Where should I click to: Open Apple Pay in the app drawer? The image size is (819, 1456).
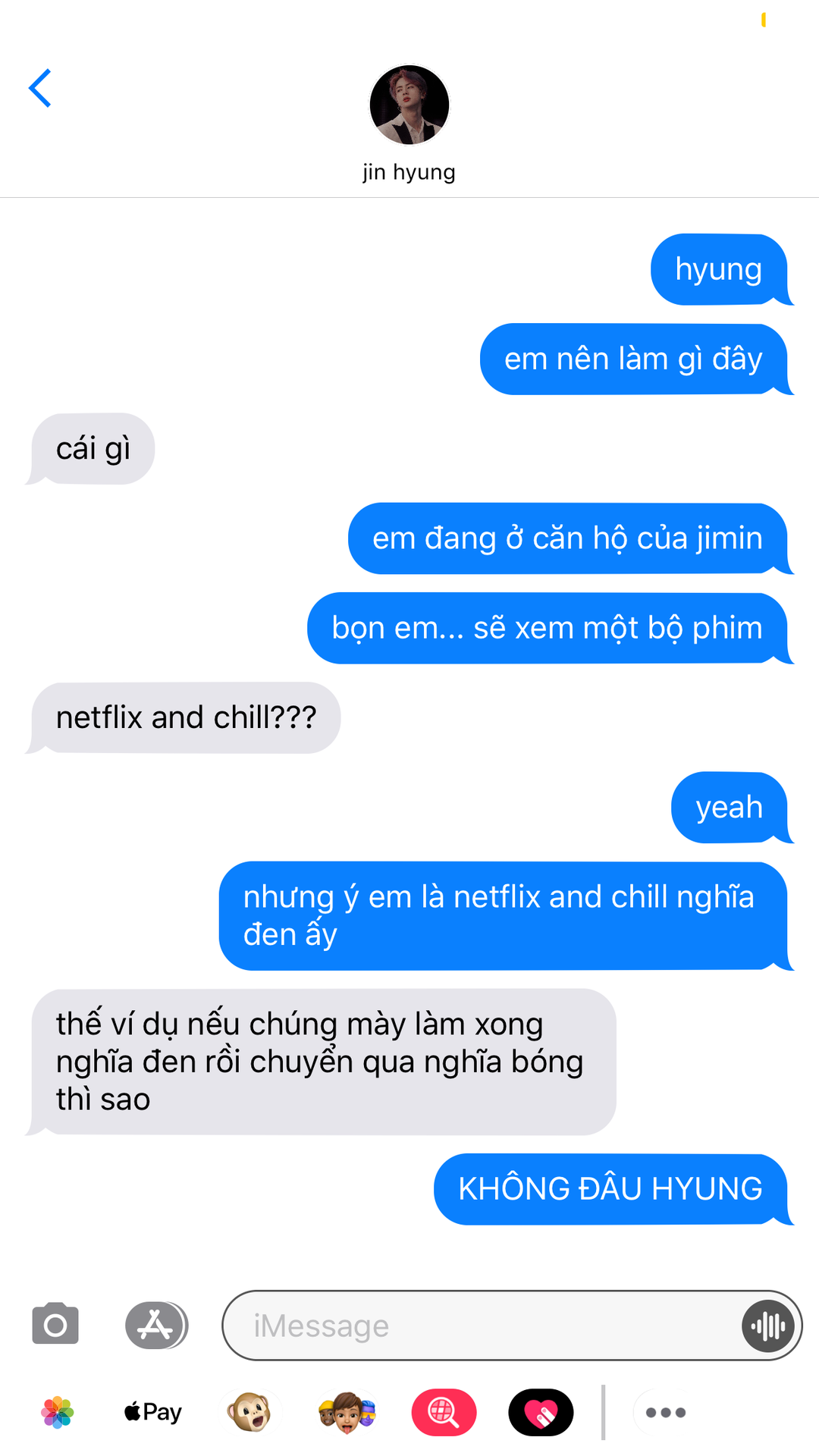coord(153,1412)
